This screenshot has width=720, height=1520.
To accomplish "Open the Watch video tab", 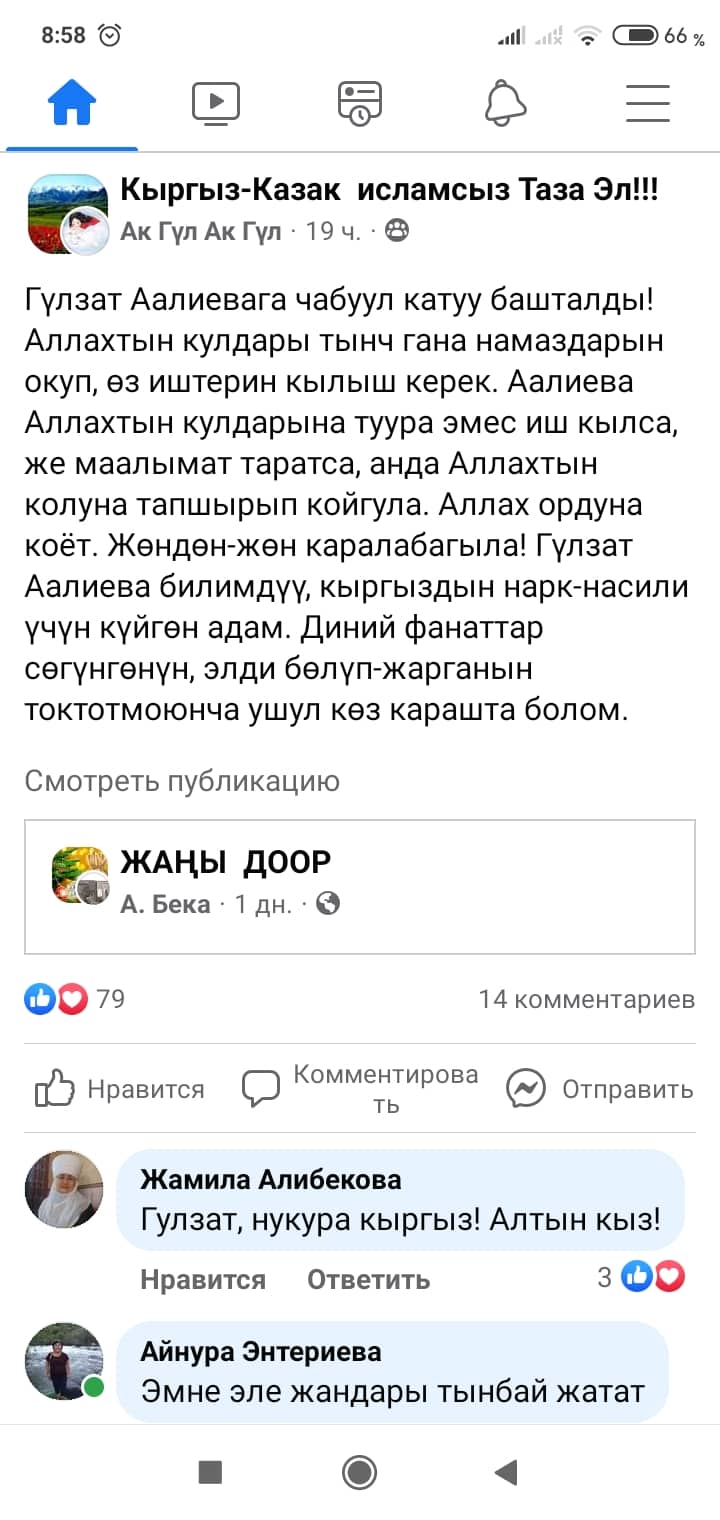I will pos(215,103).
